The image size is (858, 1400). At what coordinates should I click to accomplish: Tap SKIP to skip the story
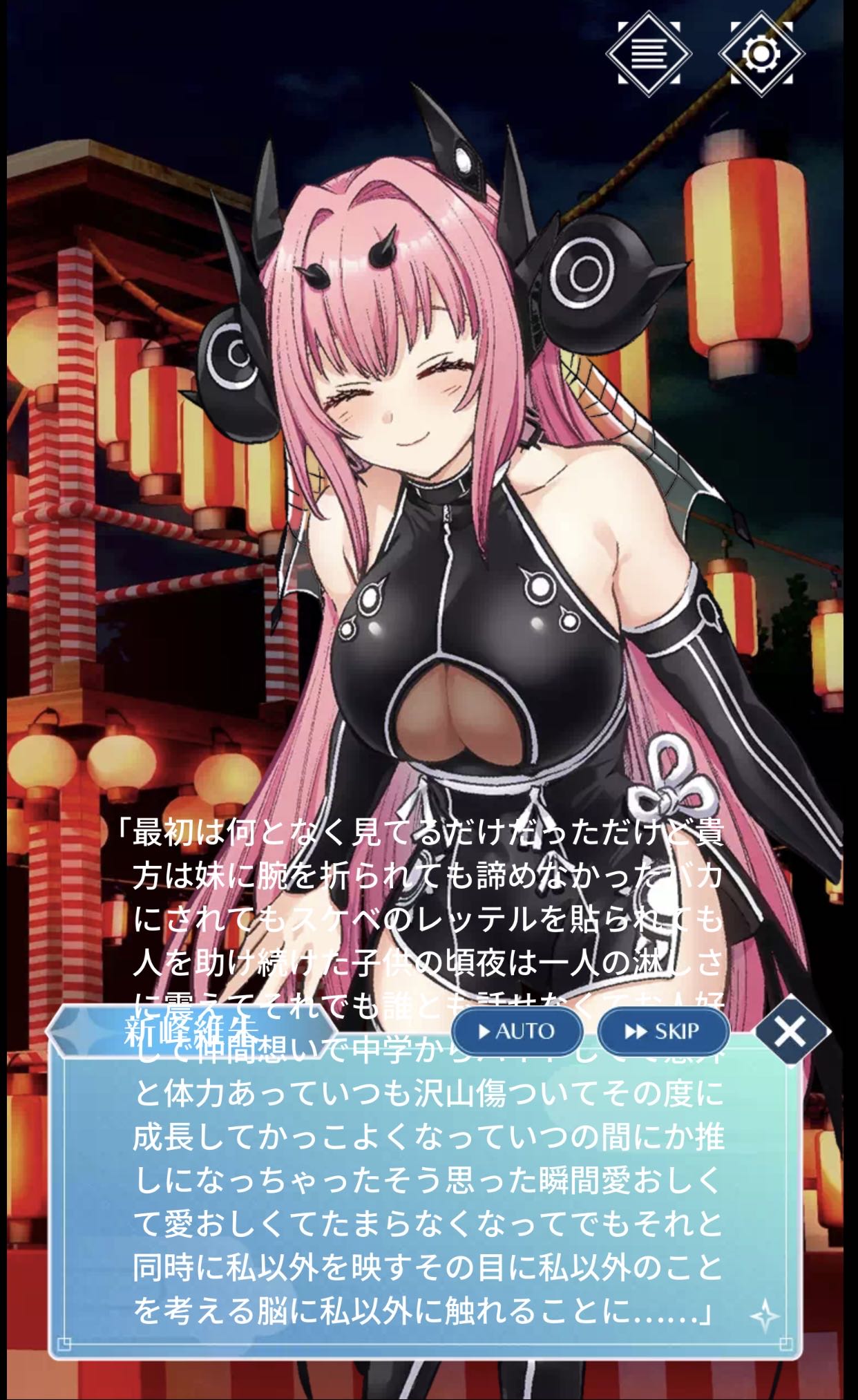(x=663, y=1032)
